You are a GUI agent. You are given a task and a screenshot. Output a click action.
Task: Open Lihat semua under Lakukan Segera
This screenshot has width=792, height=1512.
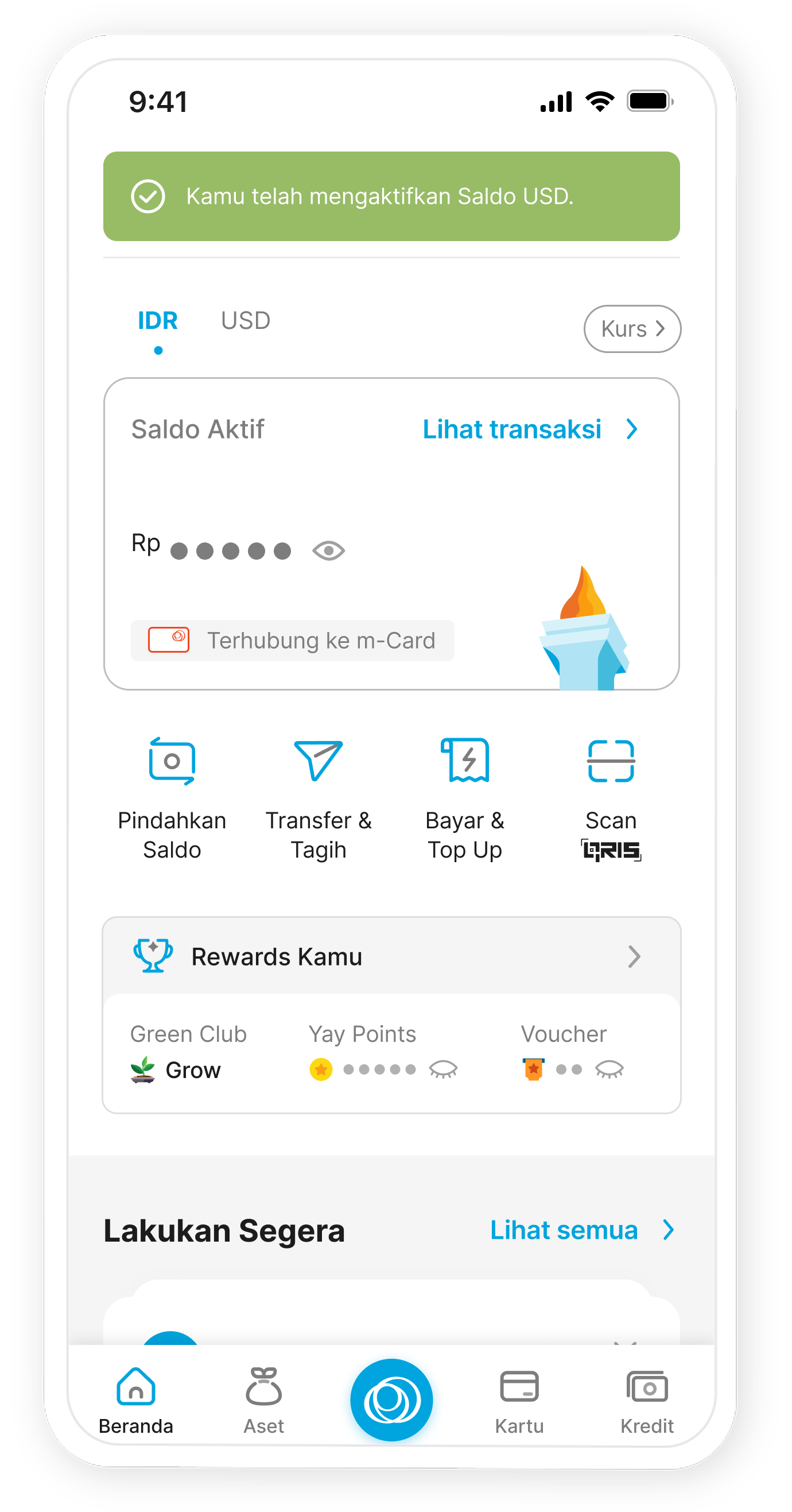click(x=581, y=1230)
